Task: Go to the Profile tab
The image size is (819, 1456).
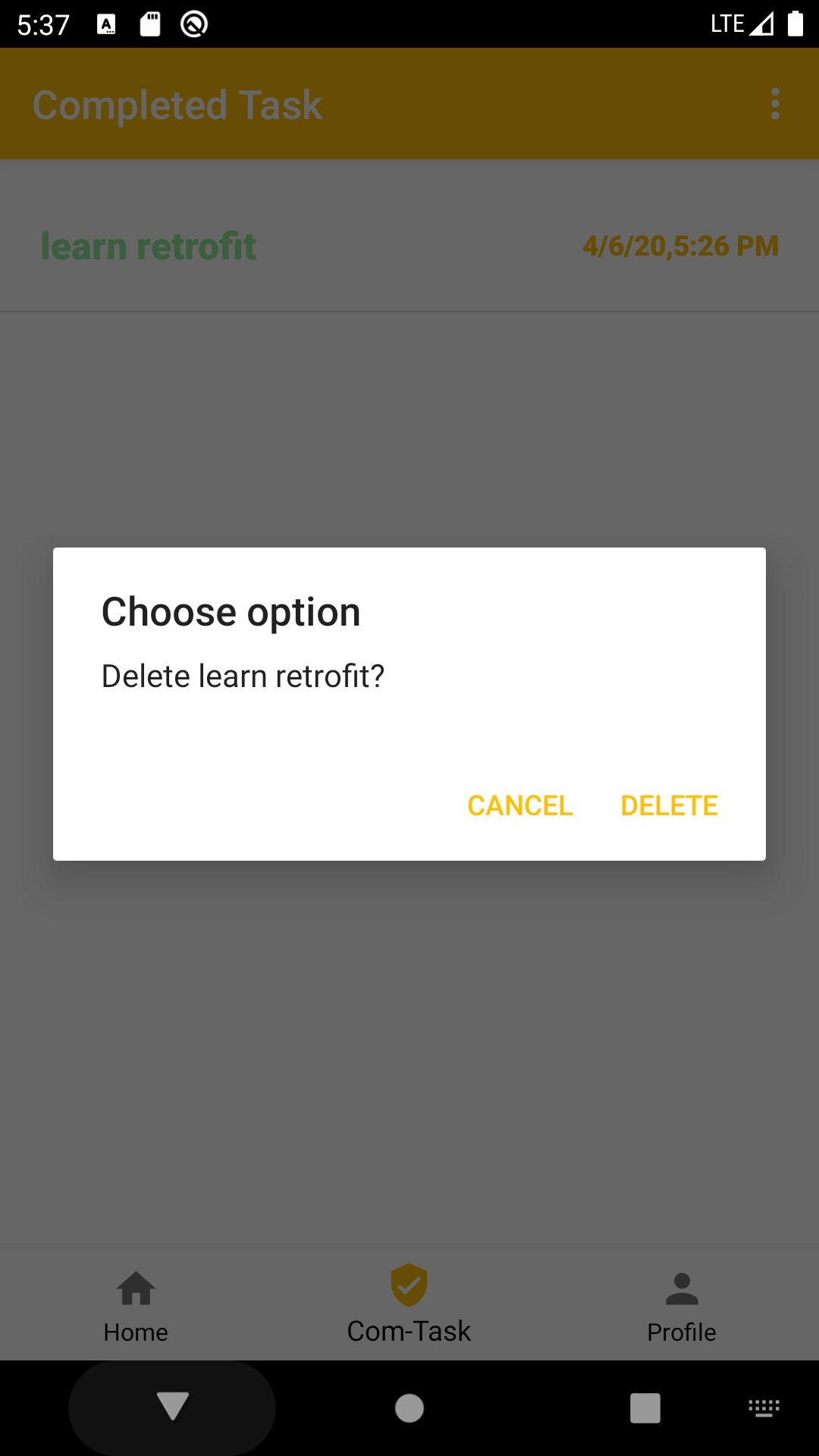Action: (682, 1306)
